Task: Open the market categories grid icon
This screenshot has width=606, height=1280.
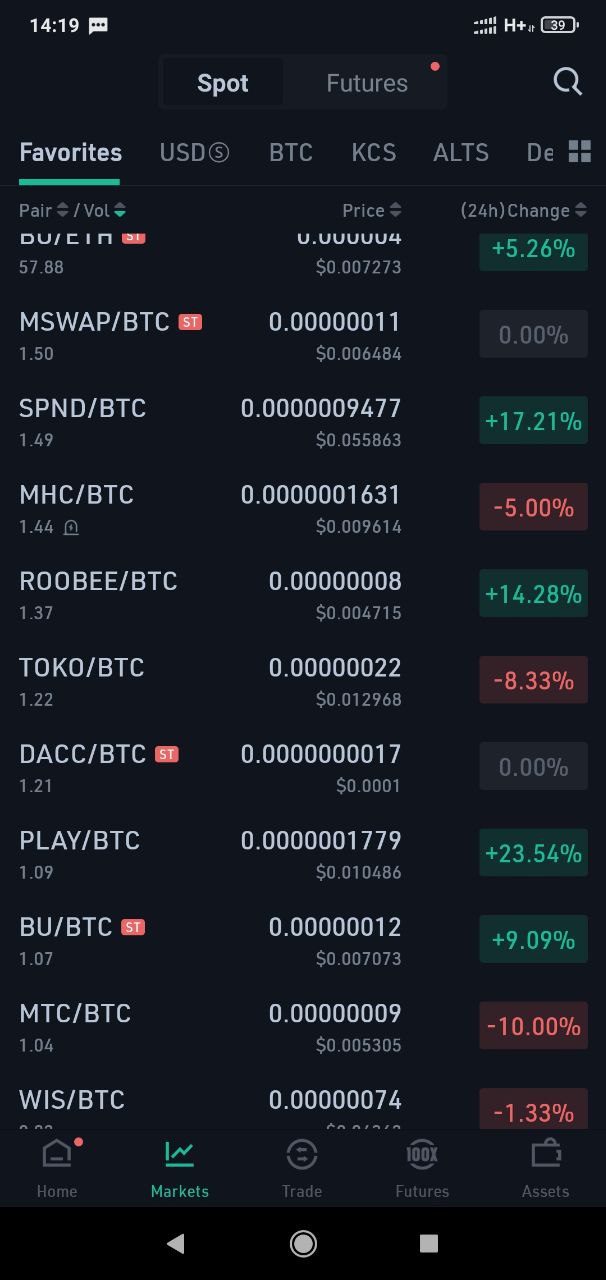Action: coord(580,151)
